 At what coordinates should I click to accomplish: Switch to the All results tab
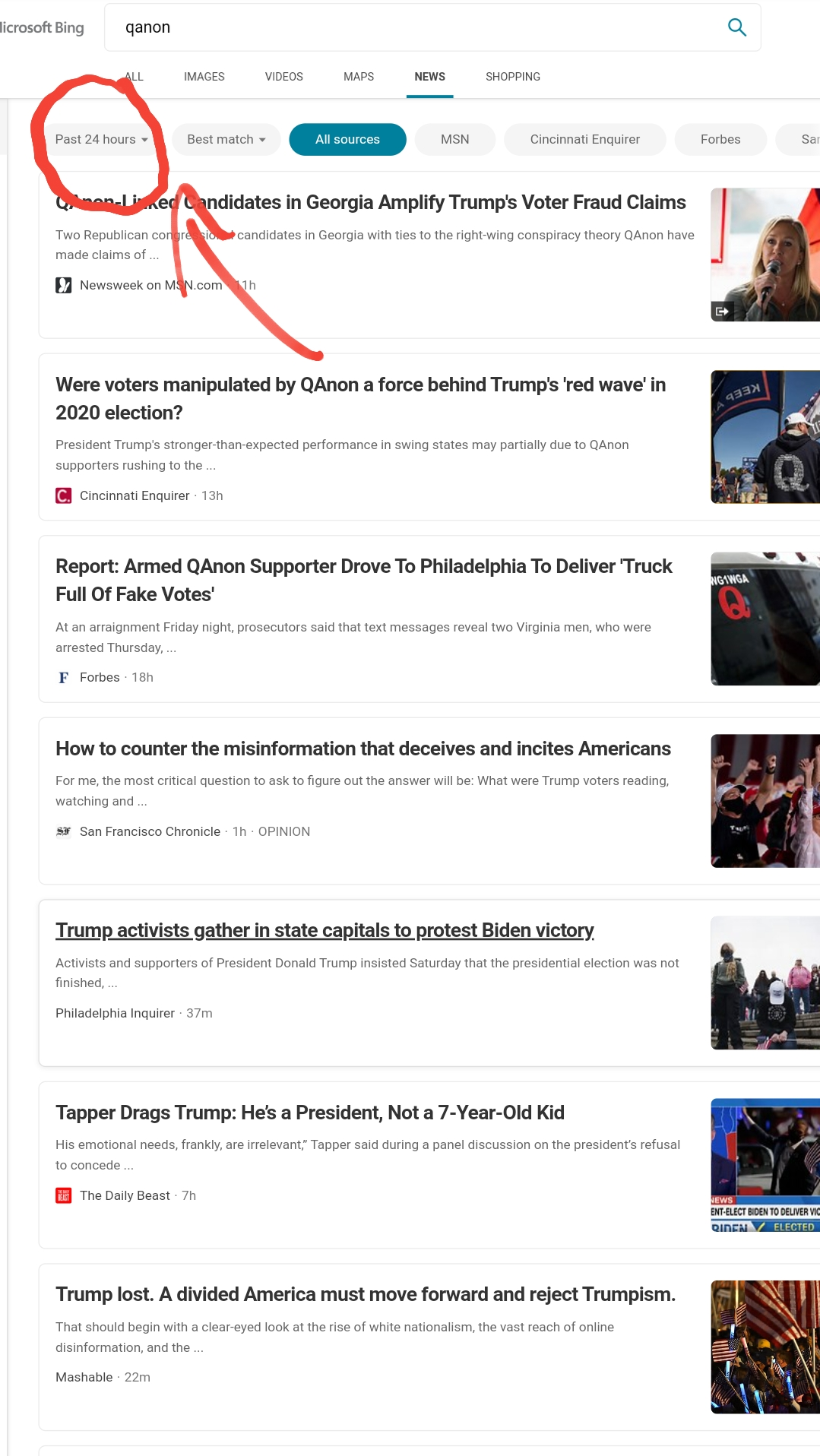pos(134,77)
